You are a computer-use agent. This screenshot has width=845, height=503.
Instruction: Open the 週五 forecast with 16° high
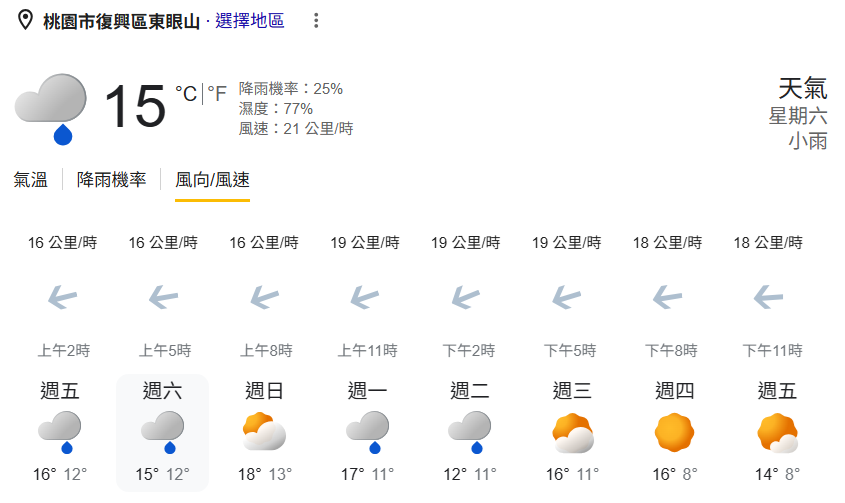click(x=60, y=432)
